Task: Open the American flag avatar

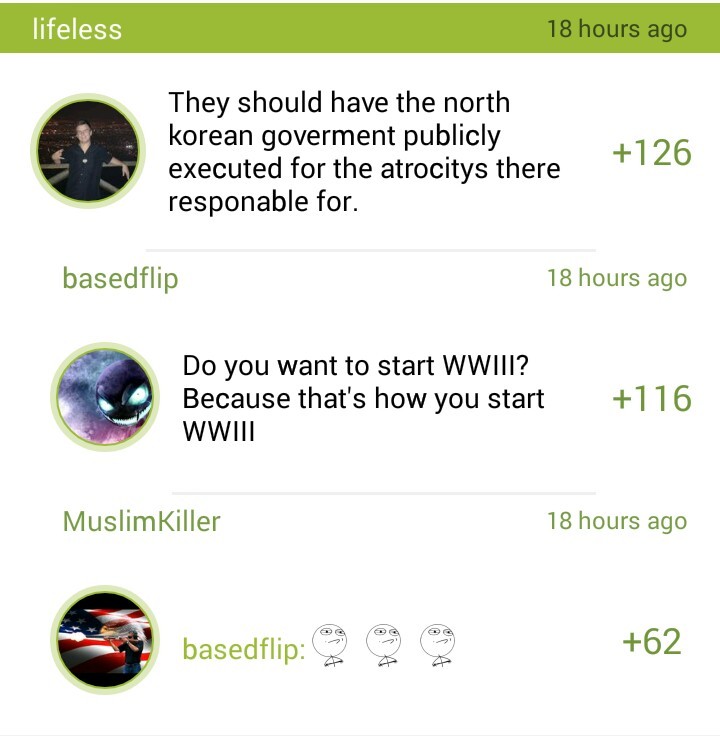Action: 104,640
